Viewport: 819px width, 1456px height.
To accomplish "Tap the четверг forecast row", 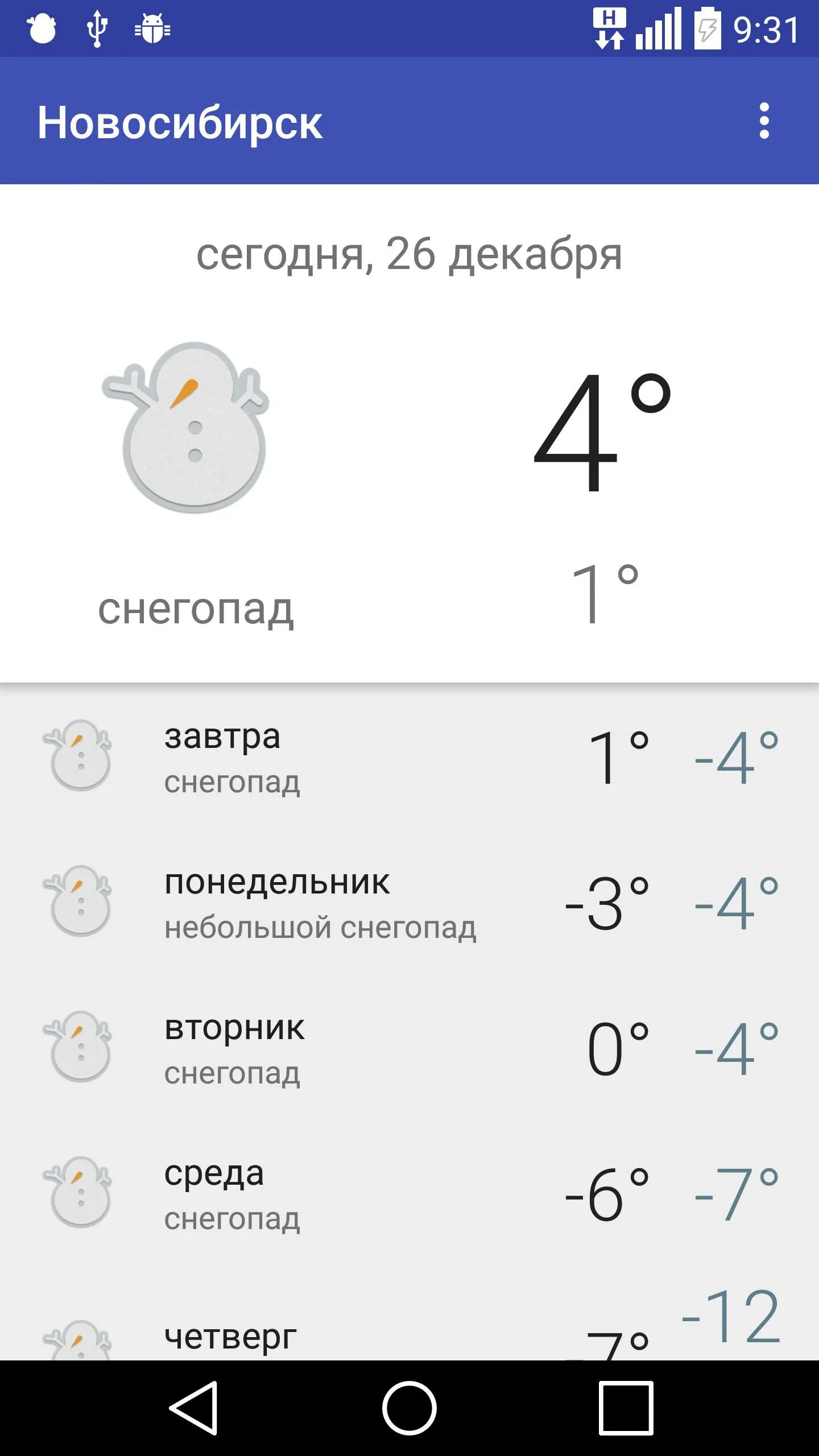I will tap(409, 1314).
